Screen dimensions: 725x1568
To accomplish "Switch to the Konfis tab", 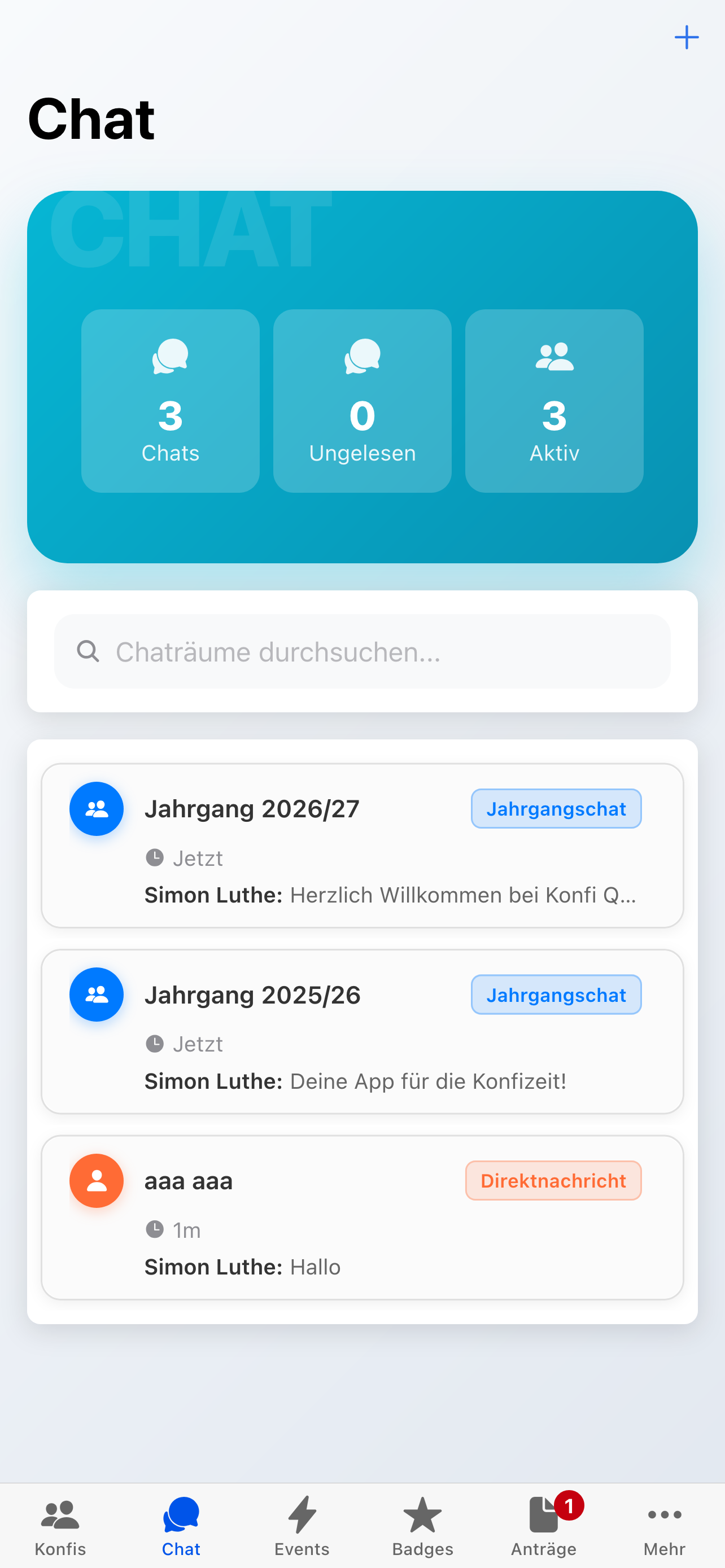I will click(60, 1526).
